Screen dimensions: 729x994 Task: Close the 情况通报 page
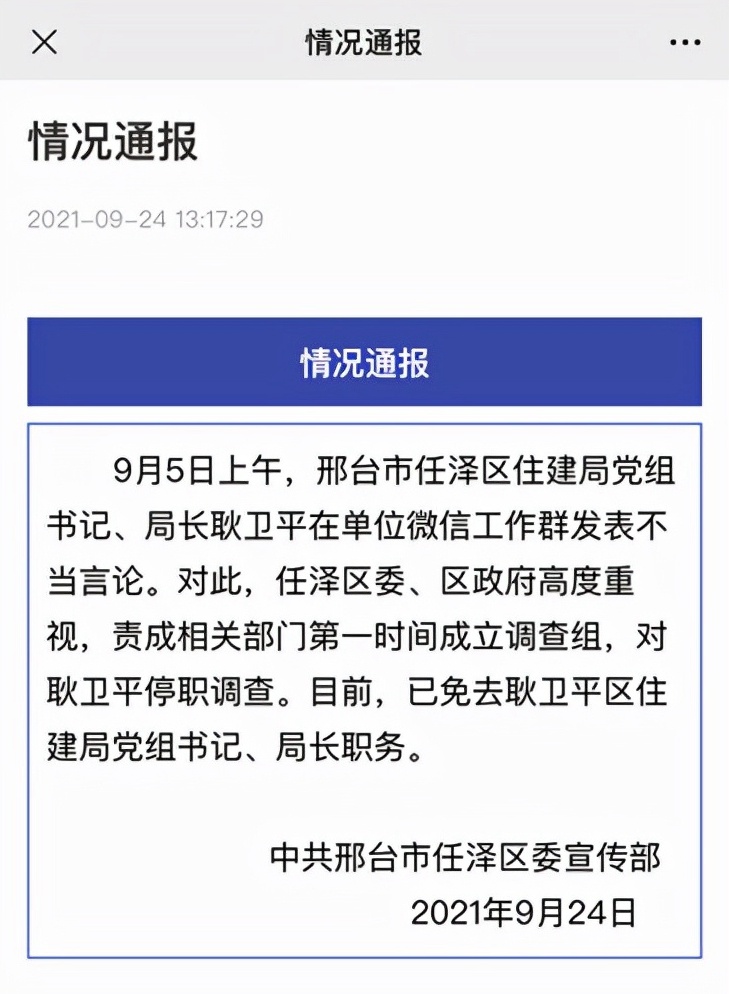[45, 42]
